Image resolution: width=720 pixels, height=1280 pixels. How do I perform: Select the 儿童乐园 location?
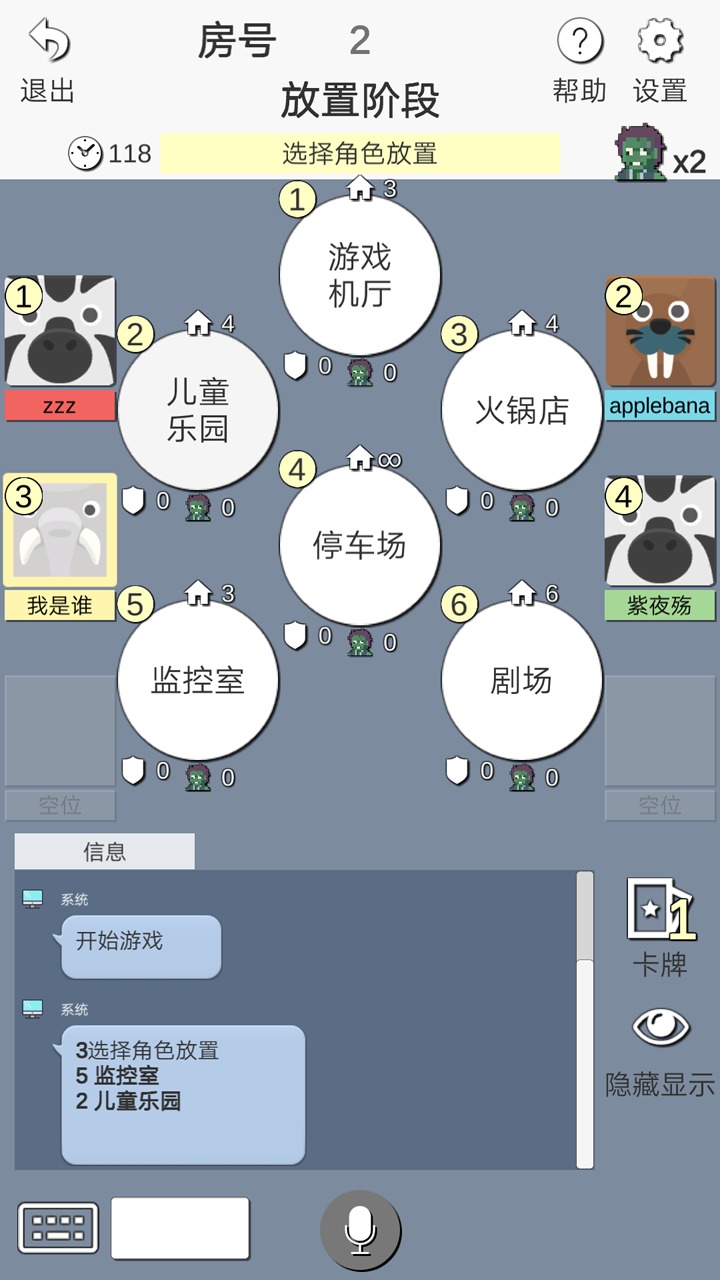click(x=198, y=410)
